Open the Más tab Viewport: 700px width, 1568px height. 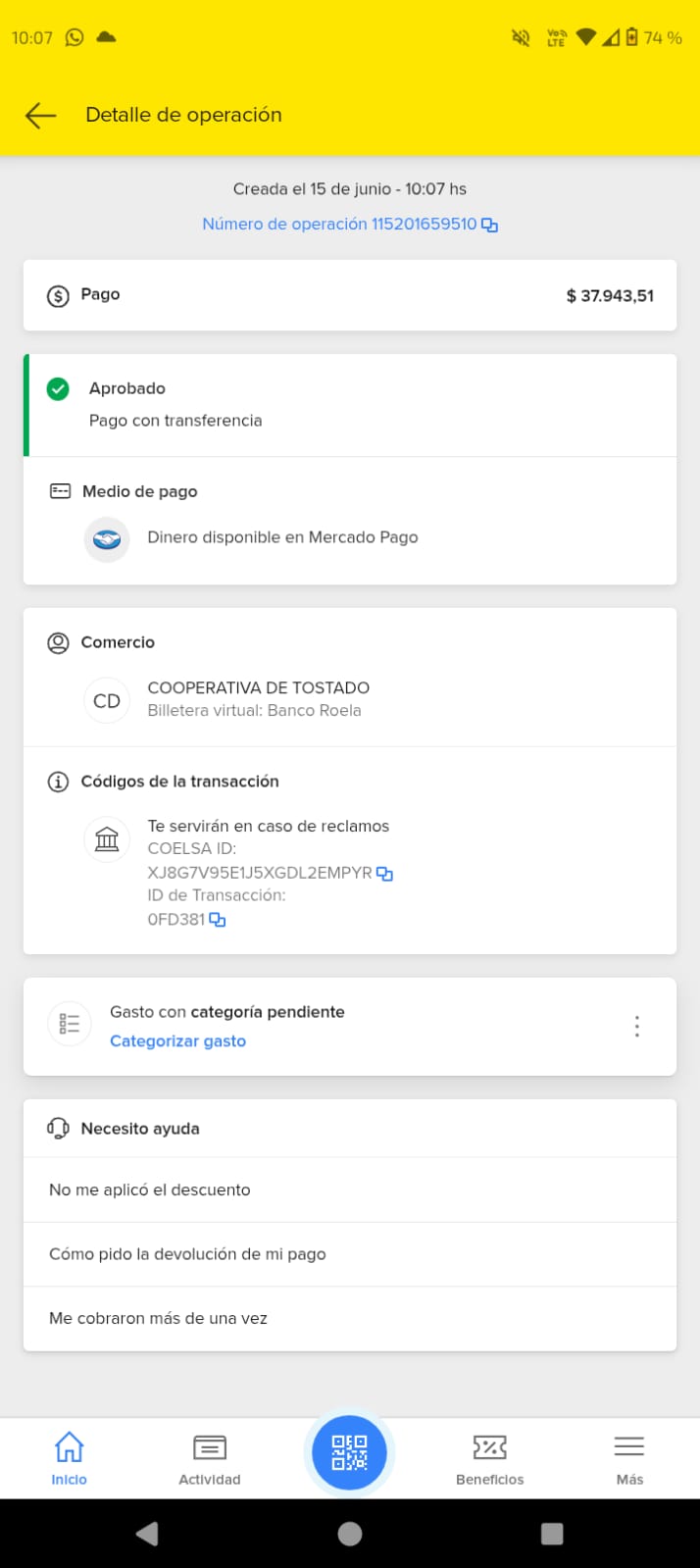pos(628,1457)
